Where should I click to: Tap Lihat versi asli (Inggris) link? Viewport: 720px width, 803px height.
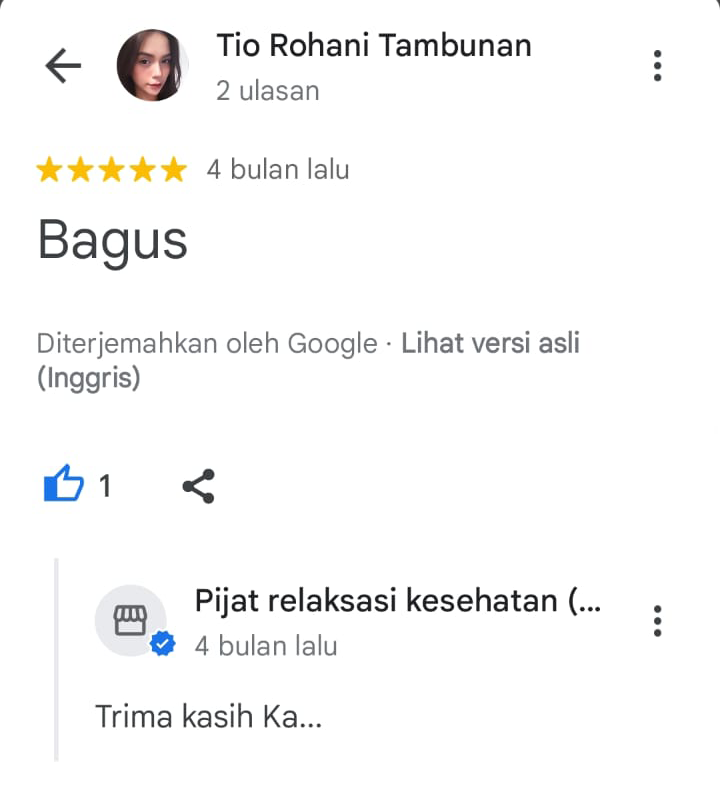point(490,344)
